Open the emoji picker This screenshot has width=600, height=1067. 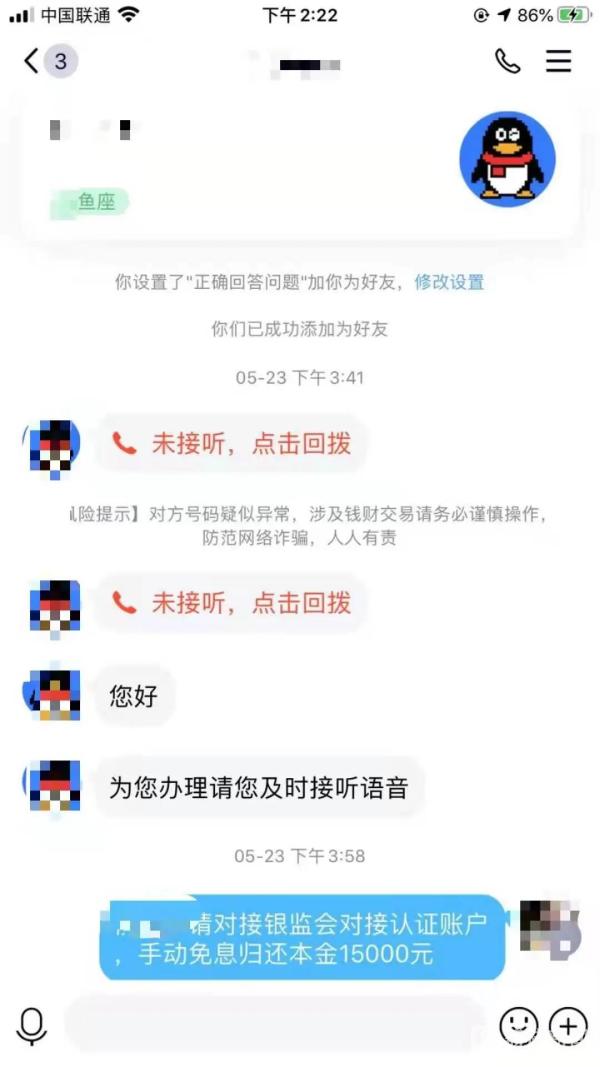coord(518,1025)
